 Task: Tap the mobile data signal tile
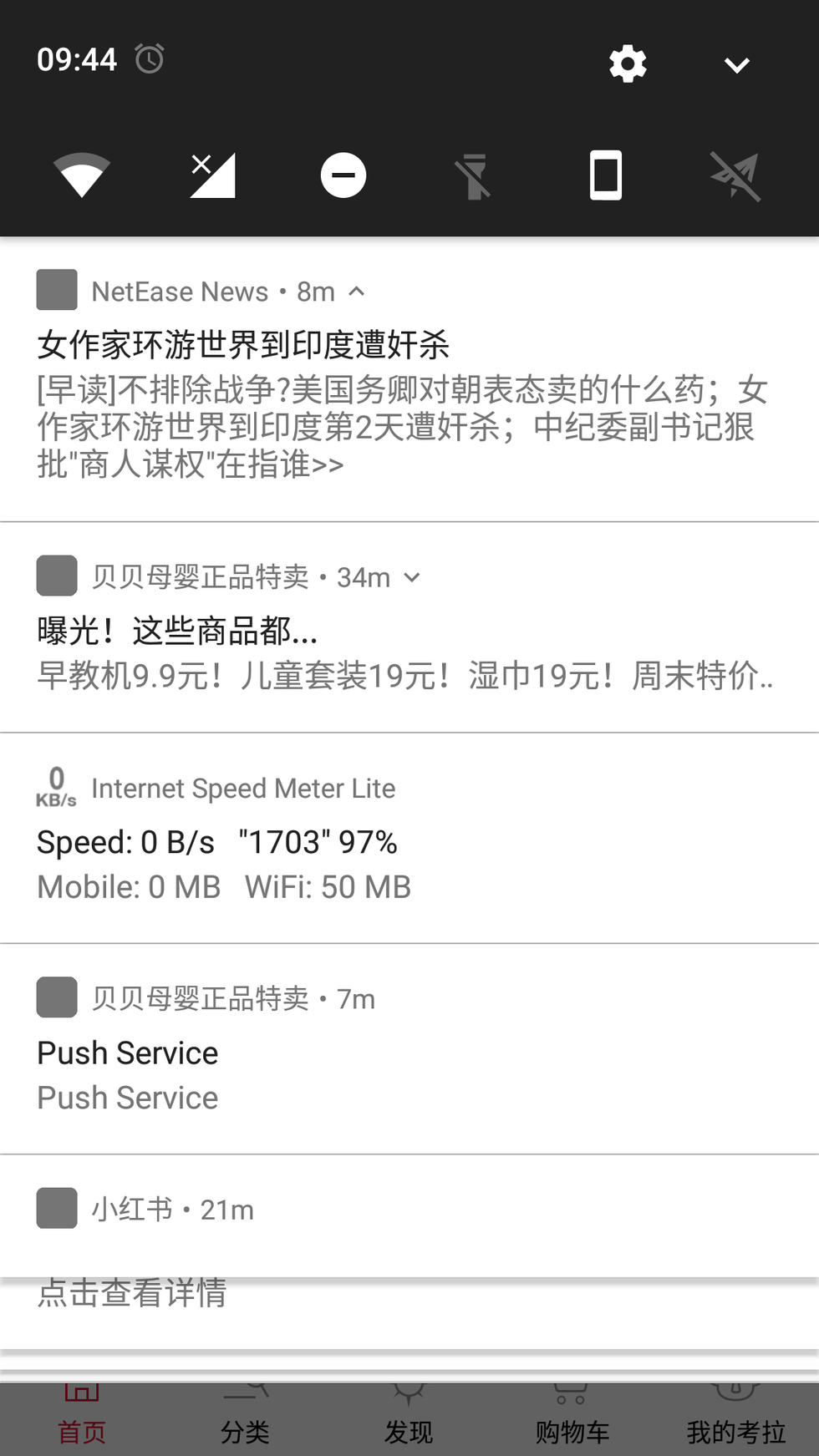212,175
